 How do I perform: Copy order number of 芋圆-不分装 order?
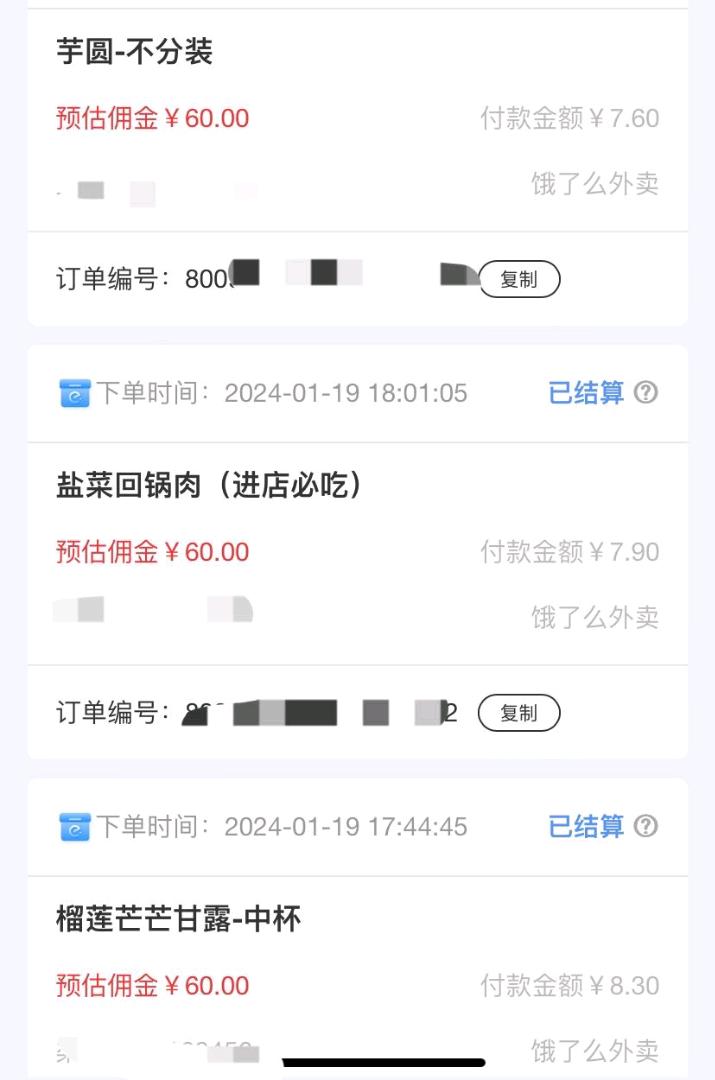point(519,280)
